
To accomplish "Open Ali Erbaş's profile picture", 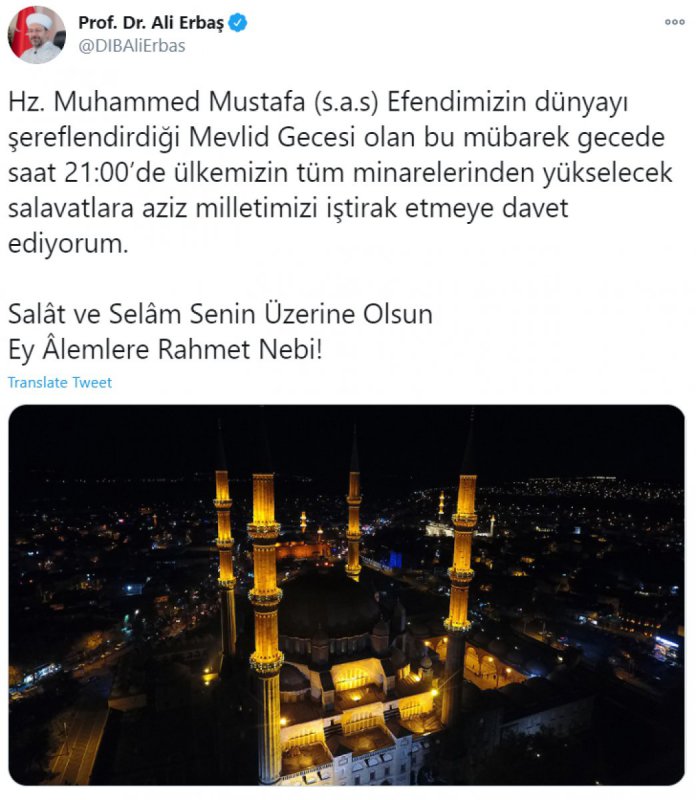I will [36, 35].
